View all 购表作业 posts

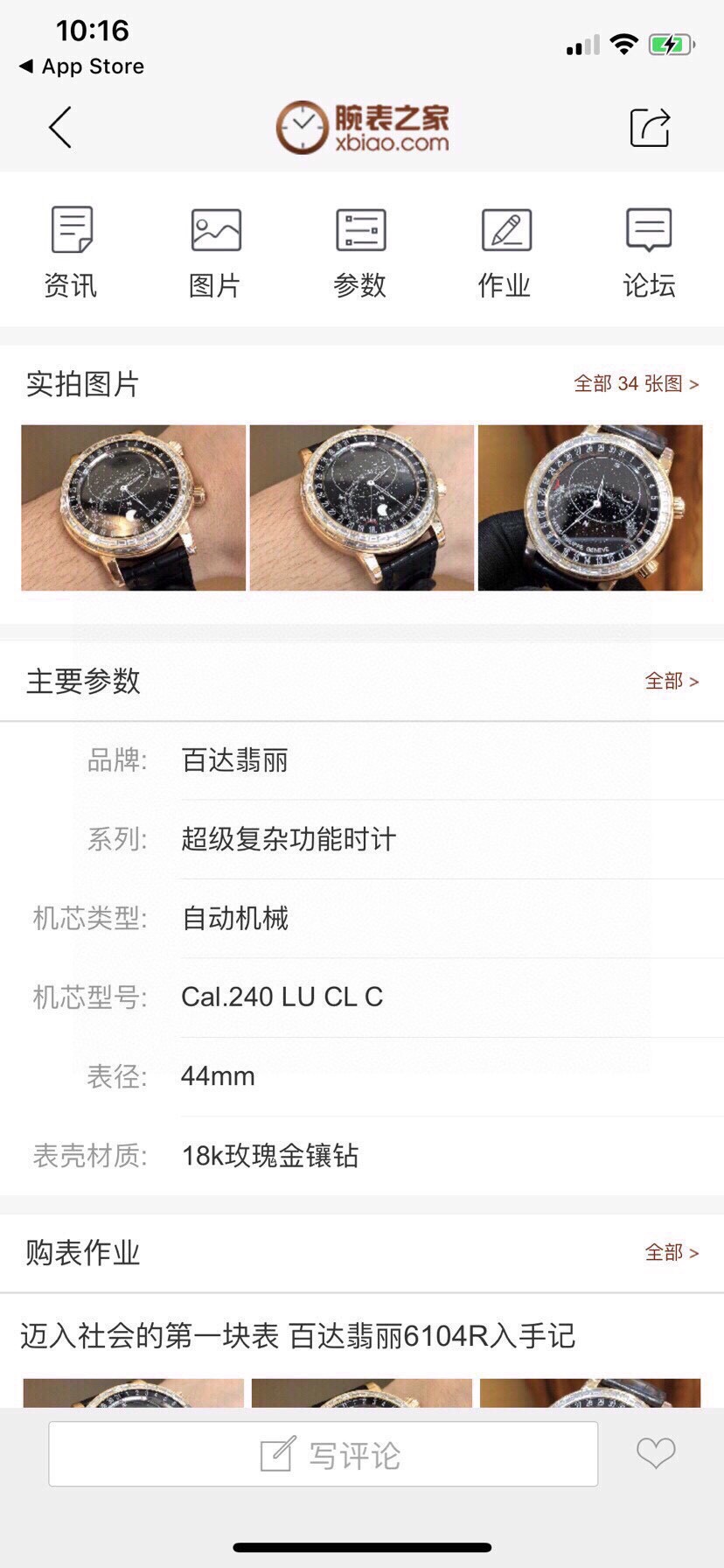click(x=672, y=1252)
